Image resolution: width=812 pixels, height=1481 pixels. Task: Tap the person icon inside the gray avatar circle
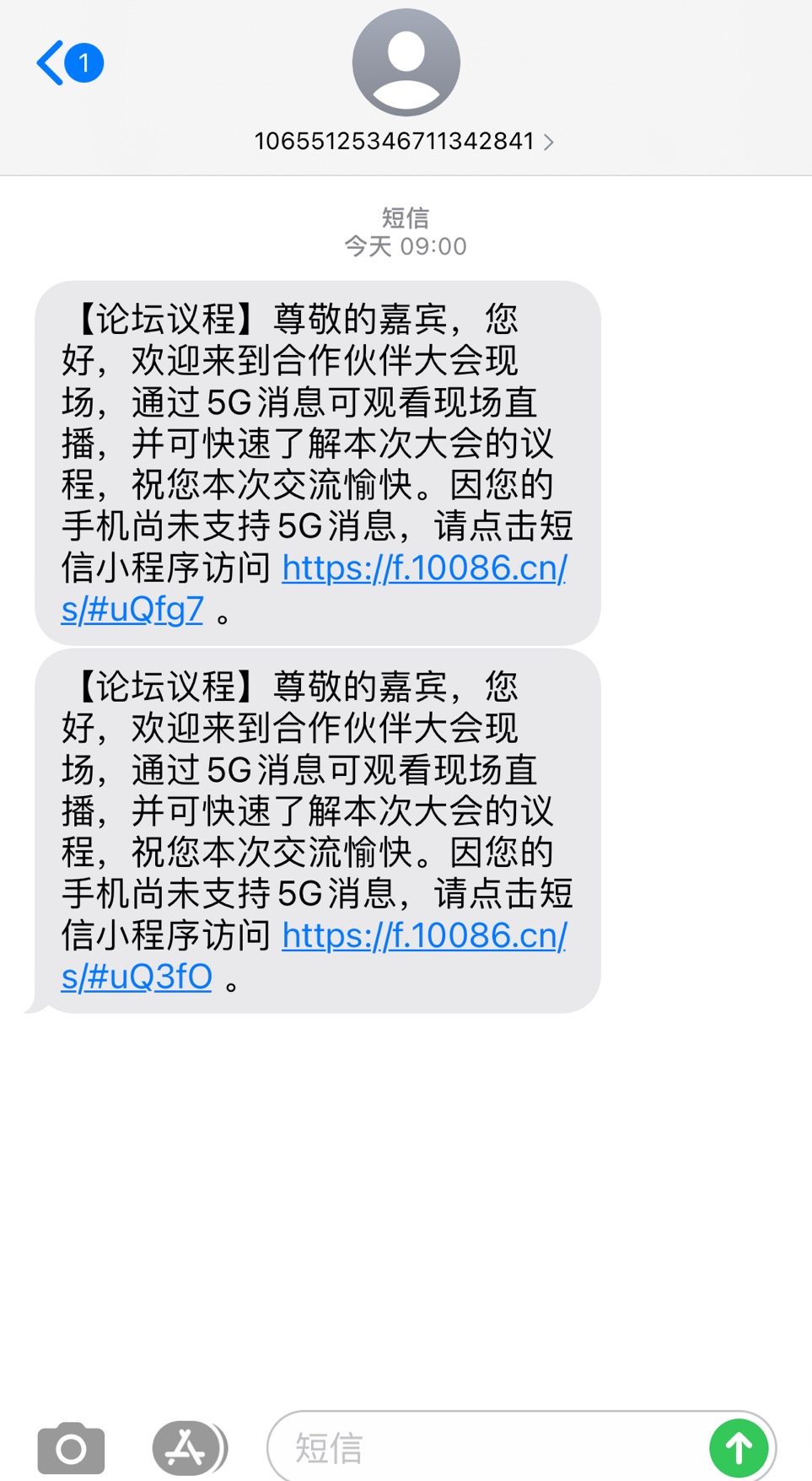(406, 62)
